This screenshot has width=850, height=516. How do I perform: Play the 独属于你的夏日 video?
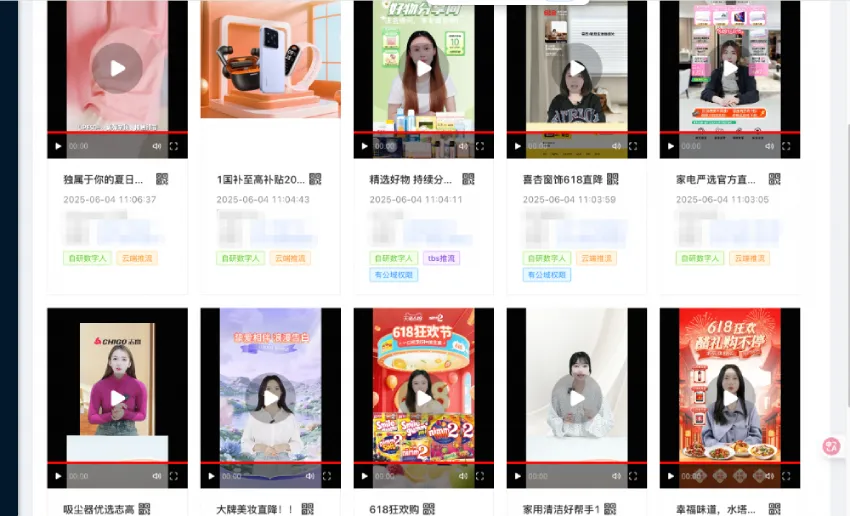117,68
